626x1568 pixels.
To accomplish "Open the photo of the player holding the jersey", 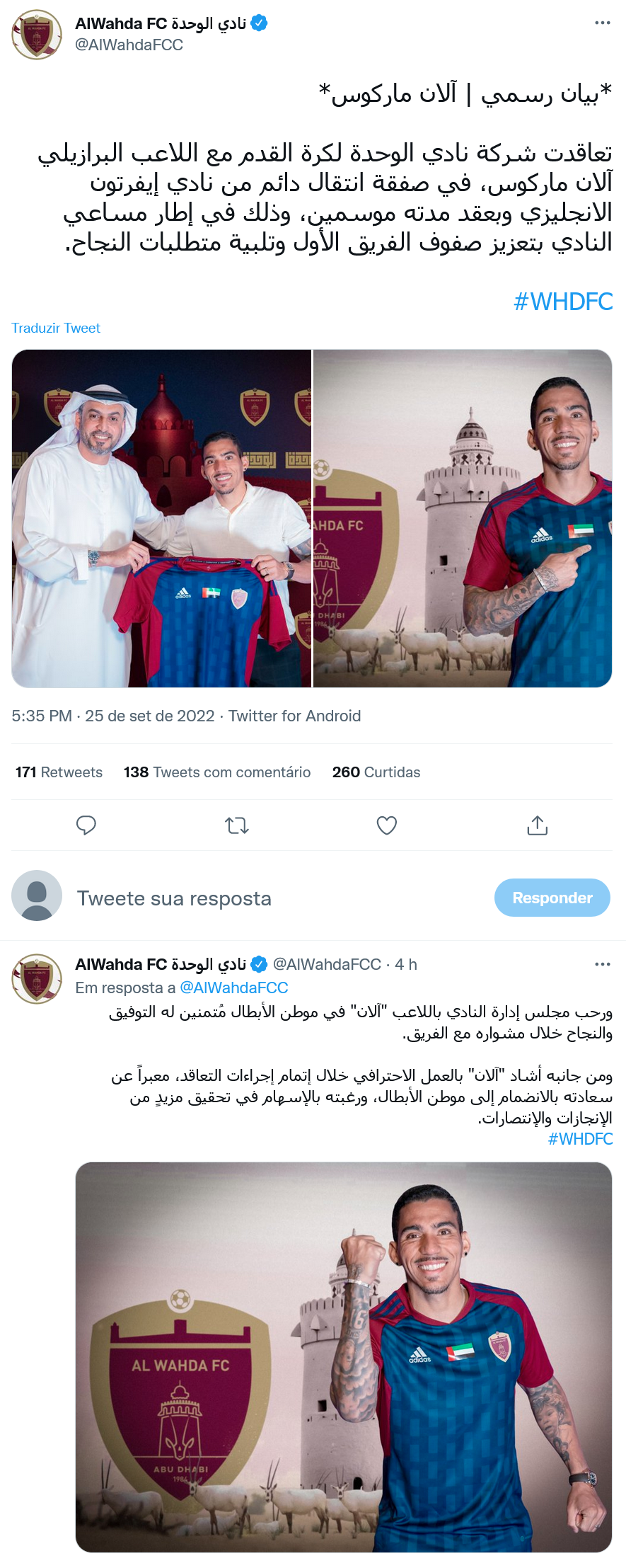I will 161,518.
